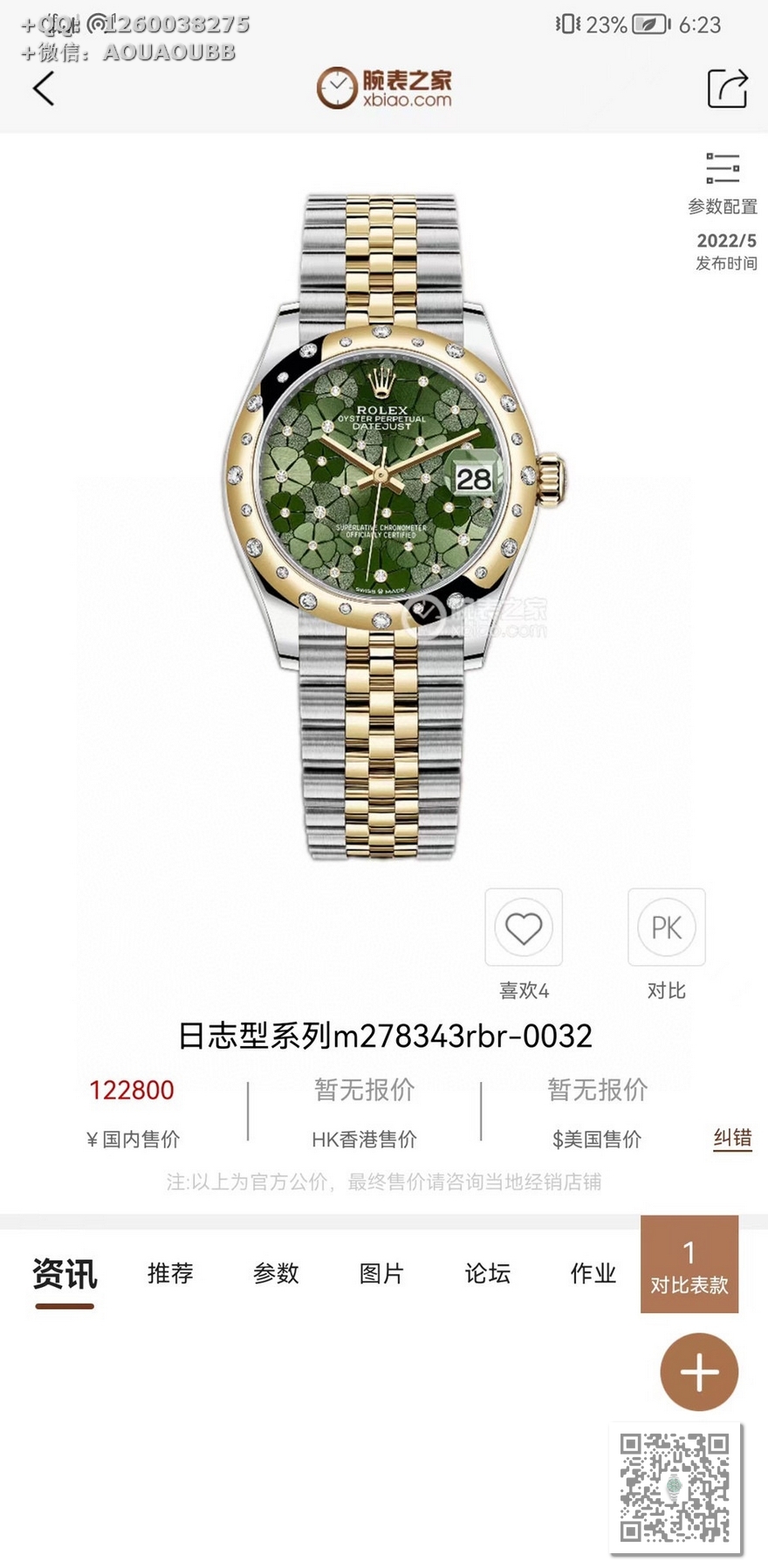768x1568 pixels.
Task: Open 参数配置 specifications panel
Action: point(723,183)
